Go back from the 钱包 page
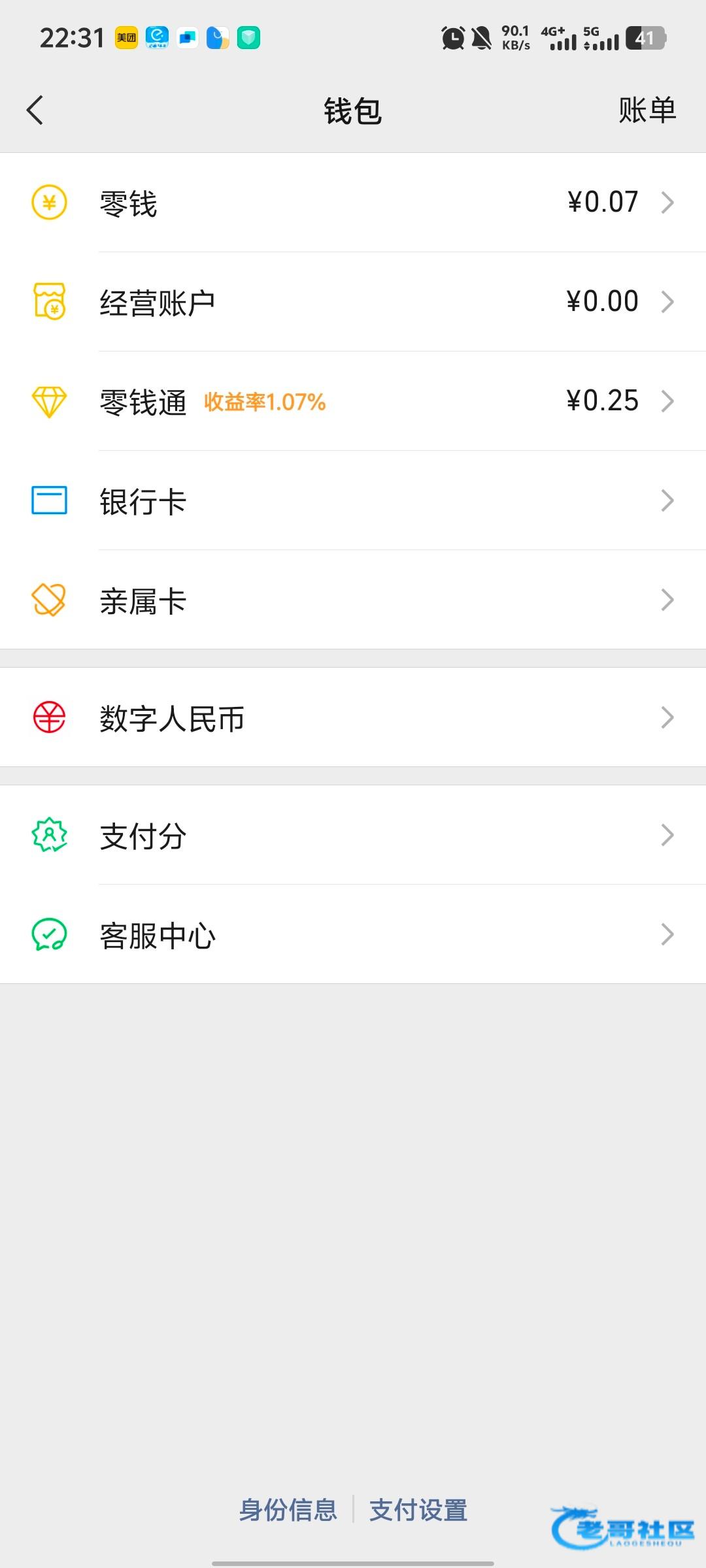 [x=35, y=110]
